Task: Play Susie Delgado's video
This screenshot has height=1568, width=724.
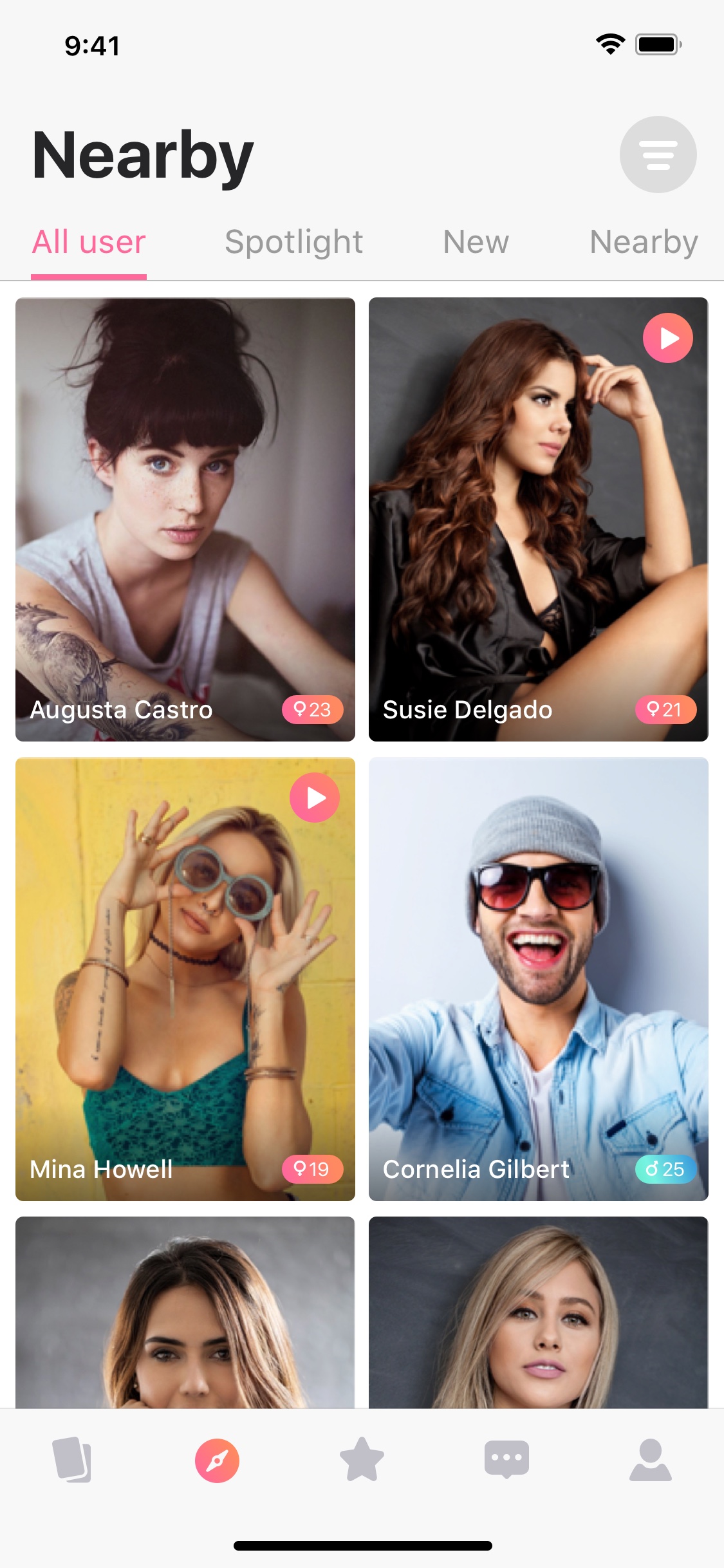Action: click(668, 338)
